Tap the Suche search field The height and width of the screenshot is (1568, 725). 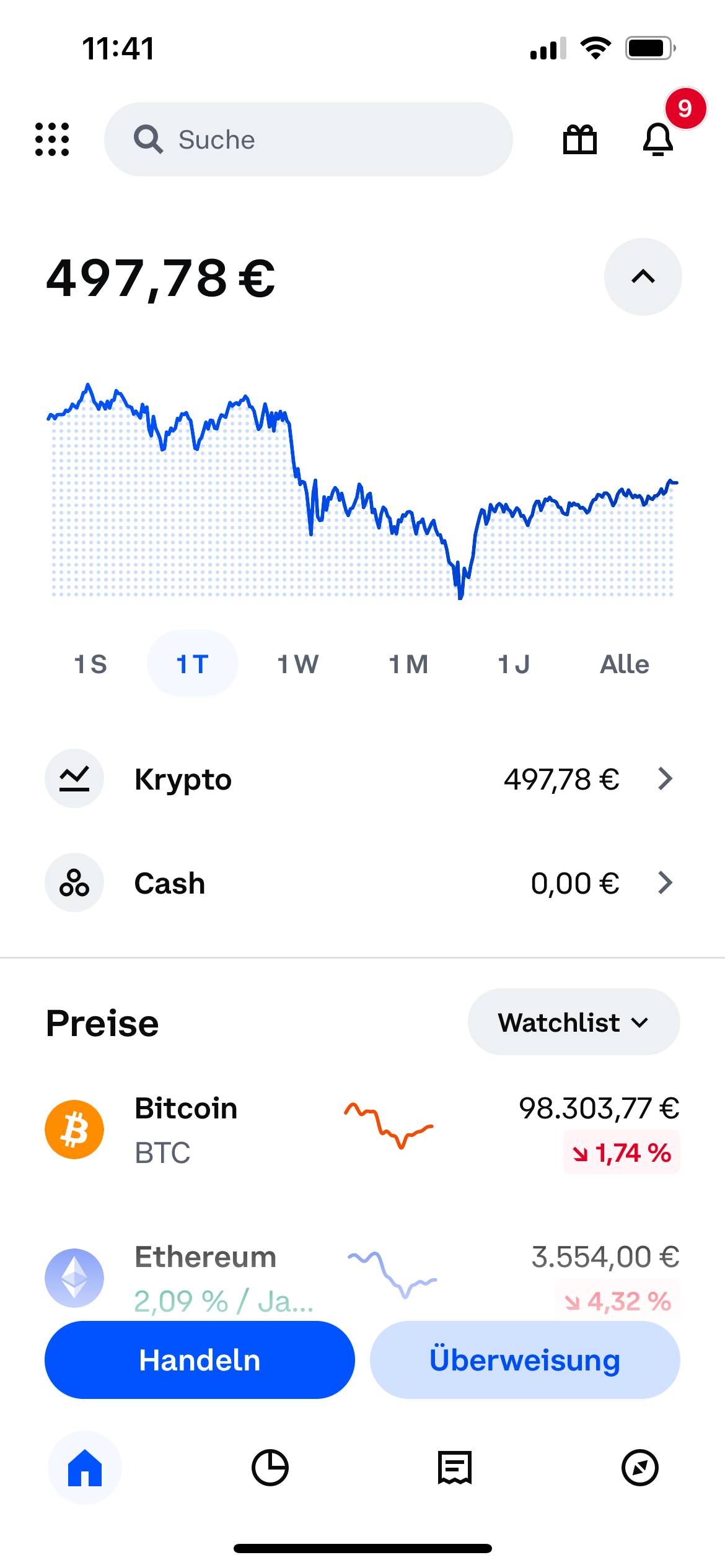[308, 139]
